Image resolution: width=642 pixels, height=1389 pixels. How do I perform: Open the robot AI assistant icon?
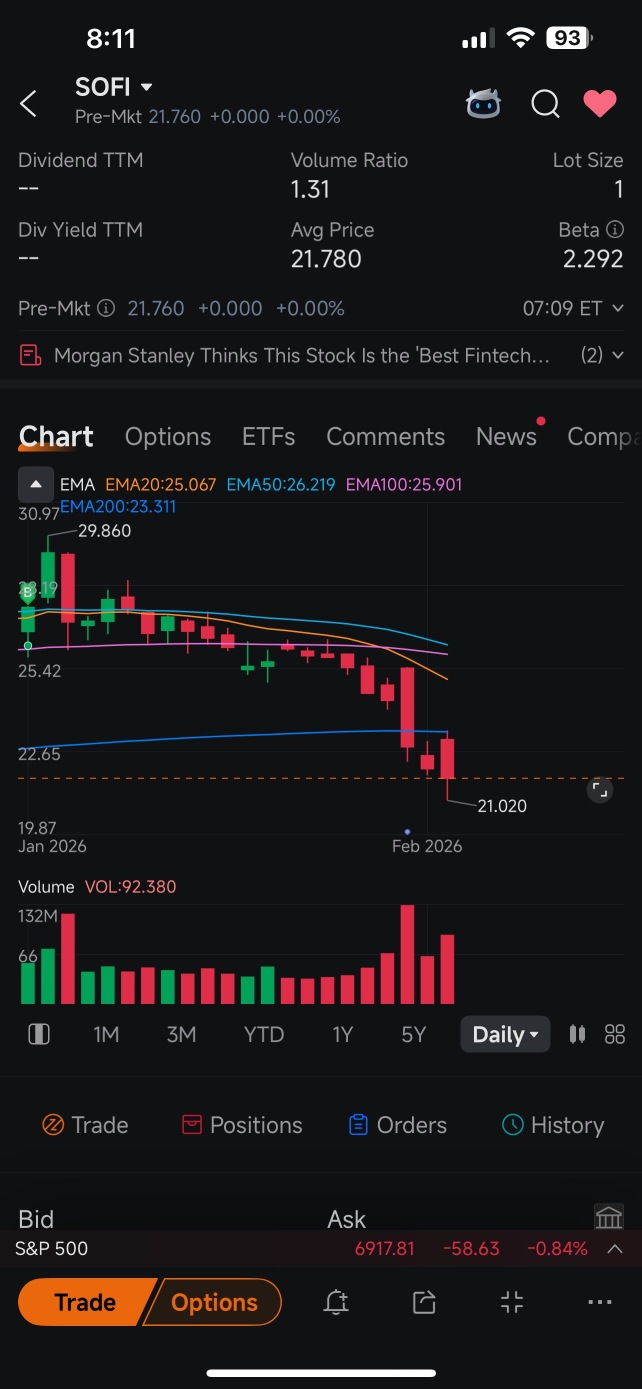point(484,103)
